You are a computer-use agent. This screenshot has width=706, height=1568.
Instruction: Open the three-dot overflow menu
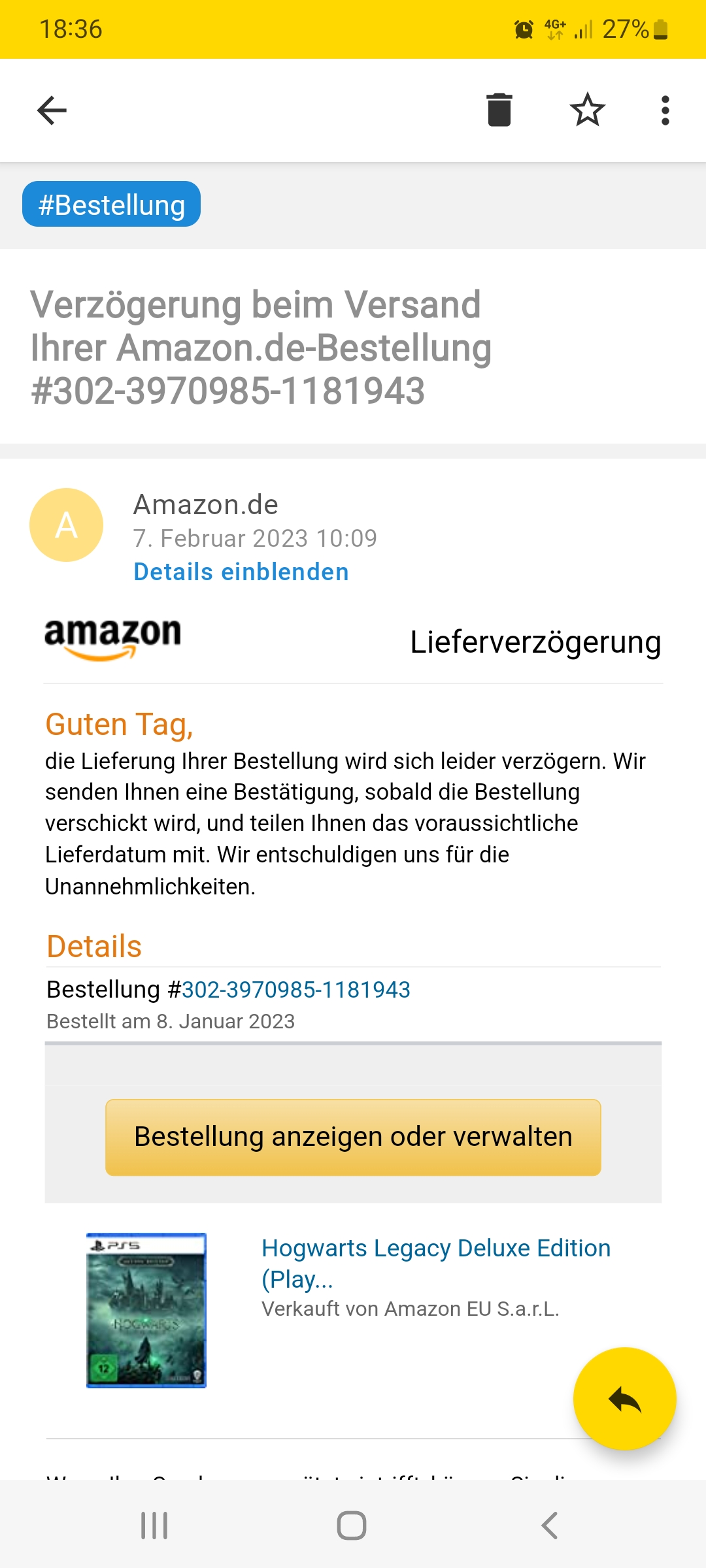click(665, 110)
